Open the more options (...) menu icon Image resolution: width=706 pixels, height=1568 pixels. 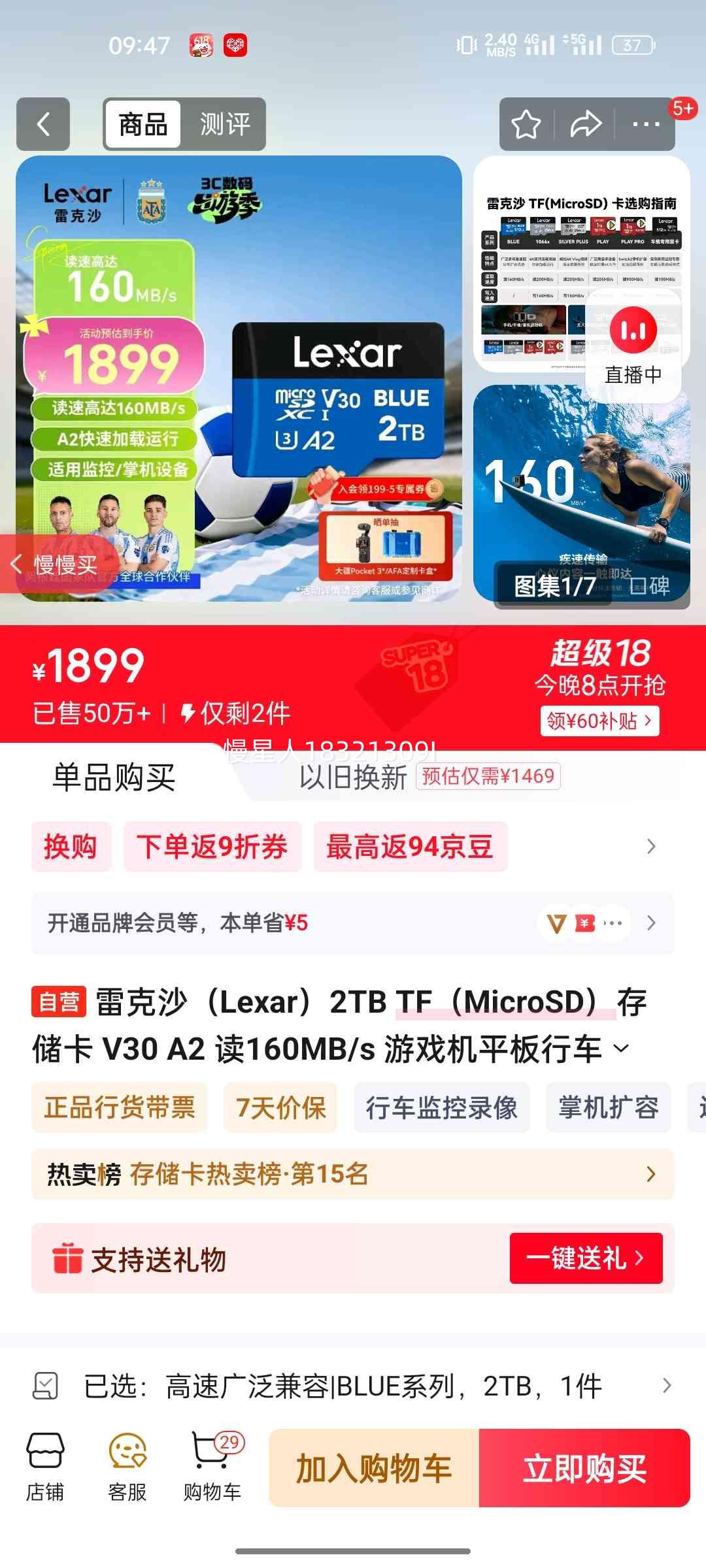647,124
